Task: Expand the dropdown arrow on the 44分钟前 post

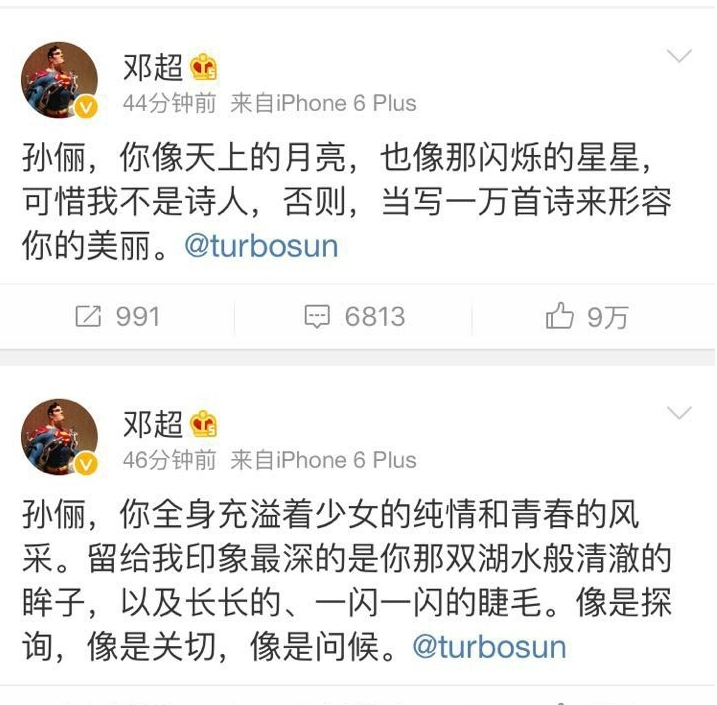Action: pyautogui.click(x=679, y=56)
